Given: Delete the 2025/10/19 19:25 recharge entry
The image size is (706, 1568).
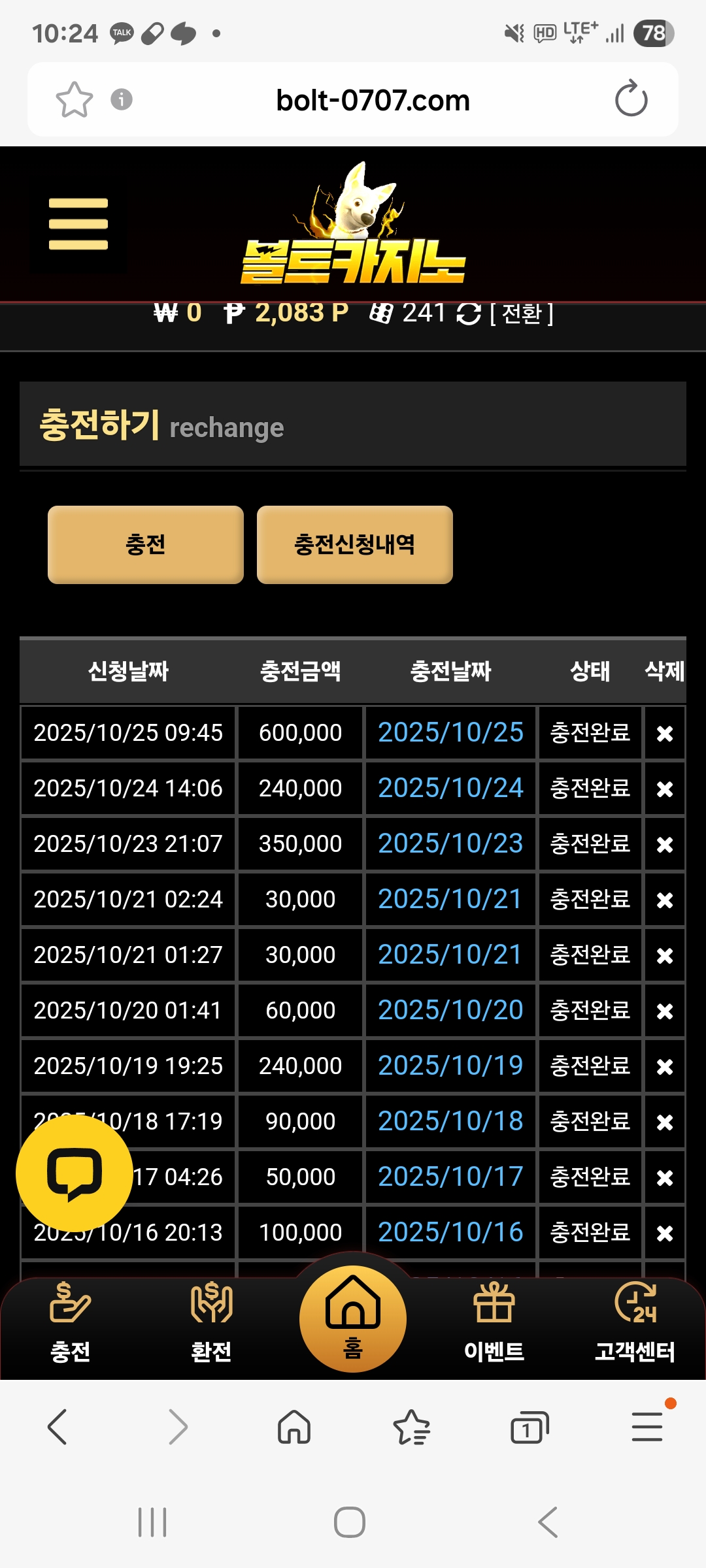Looking at the screenshot, I should click(664, 1067).
